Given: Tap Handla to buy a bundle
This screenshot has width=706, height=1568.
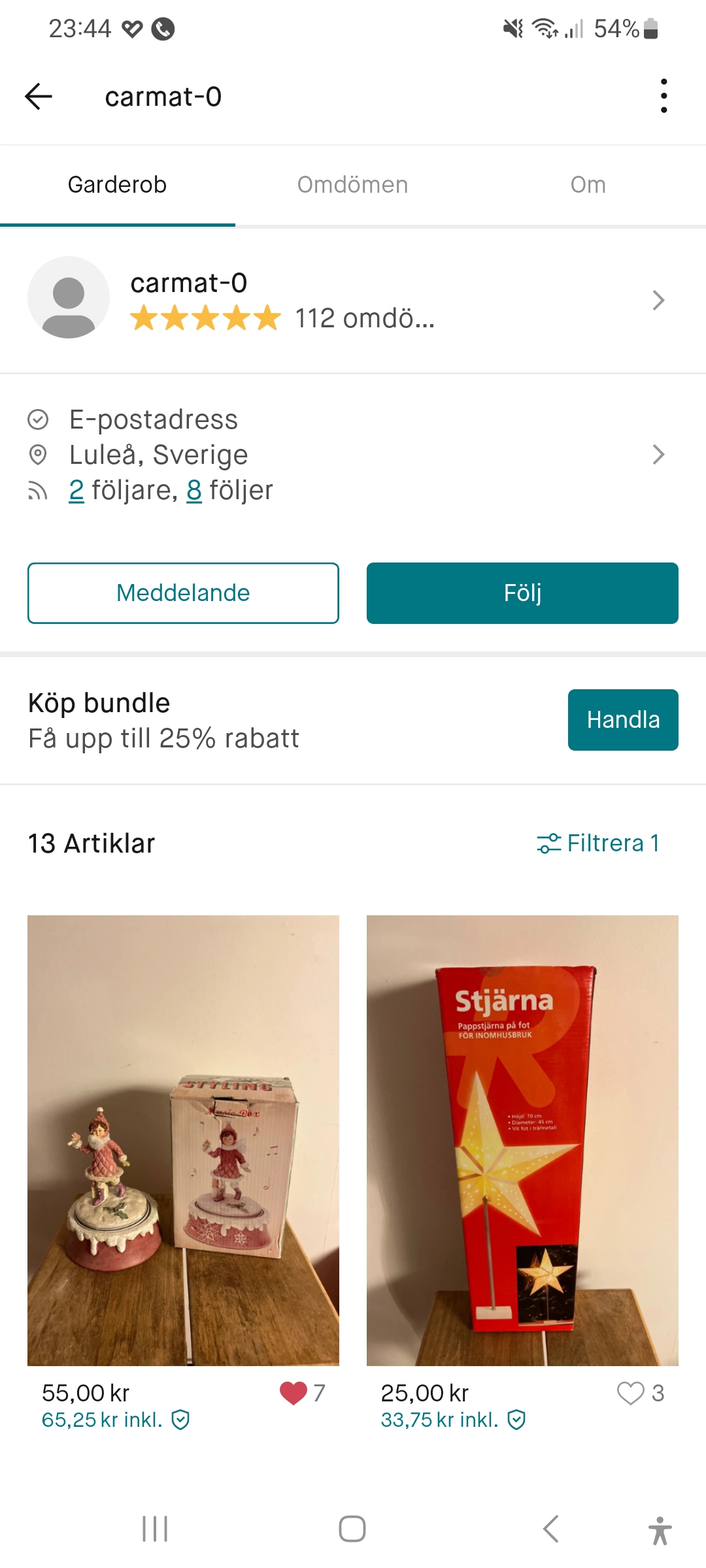Looking at the screenshot, I should coord(622,720).
